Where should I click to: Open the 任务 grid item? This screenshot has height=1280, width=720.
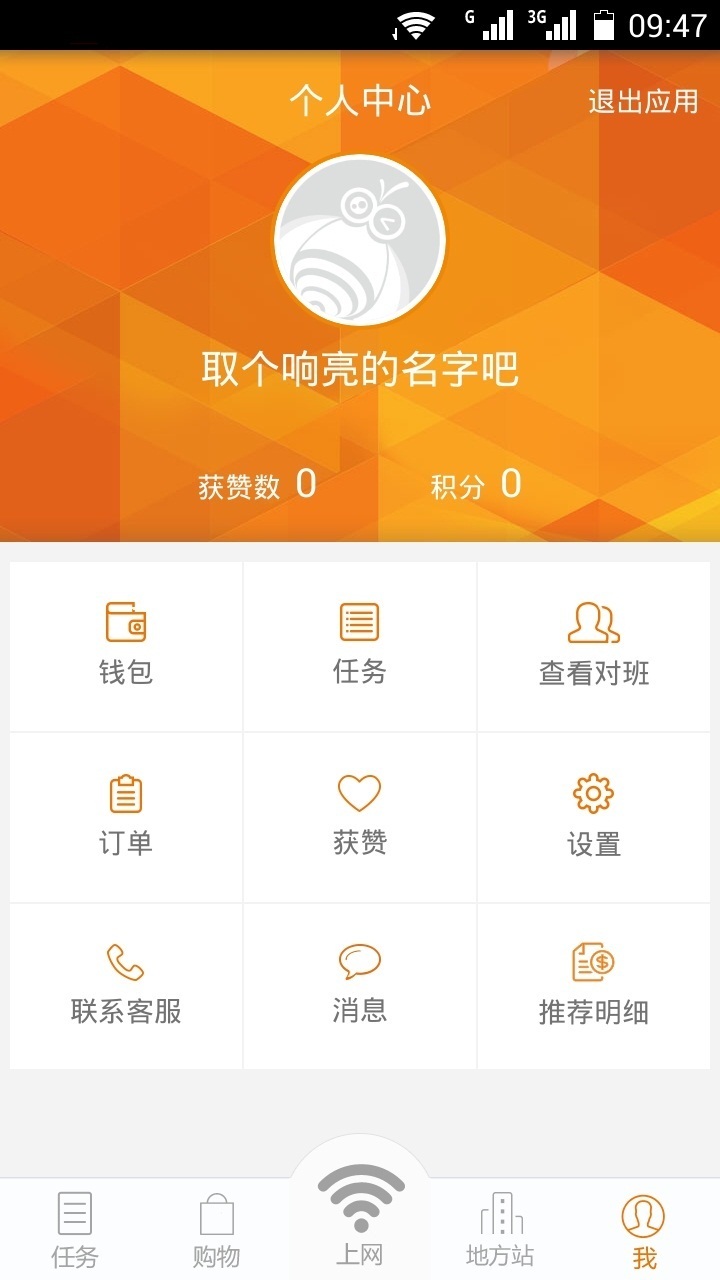360,645
